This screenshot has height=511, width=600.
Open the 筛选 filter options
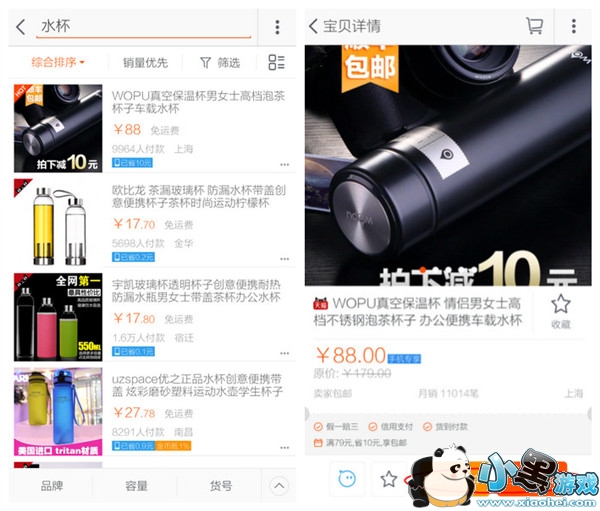(x=219, y=62)
